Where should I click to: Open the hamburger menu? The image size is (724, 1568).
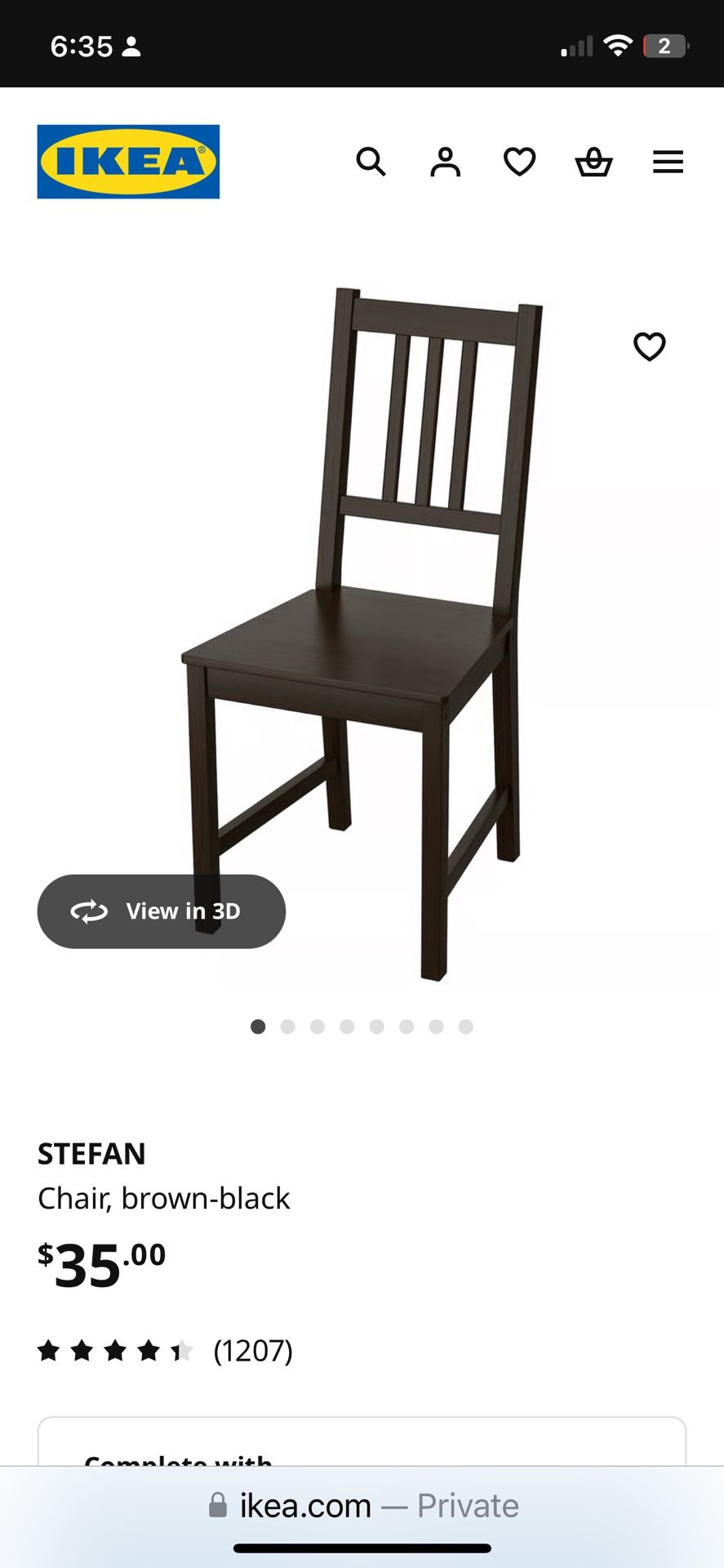[x=668, y=162]
